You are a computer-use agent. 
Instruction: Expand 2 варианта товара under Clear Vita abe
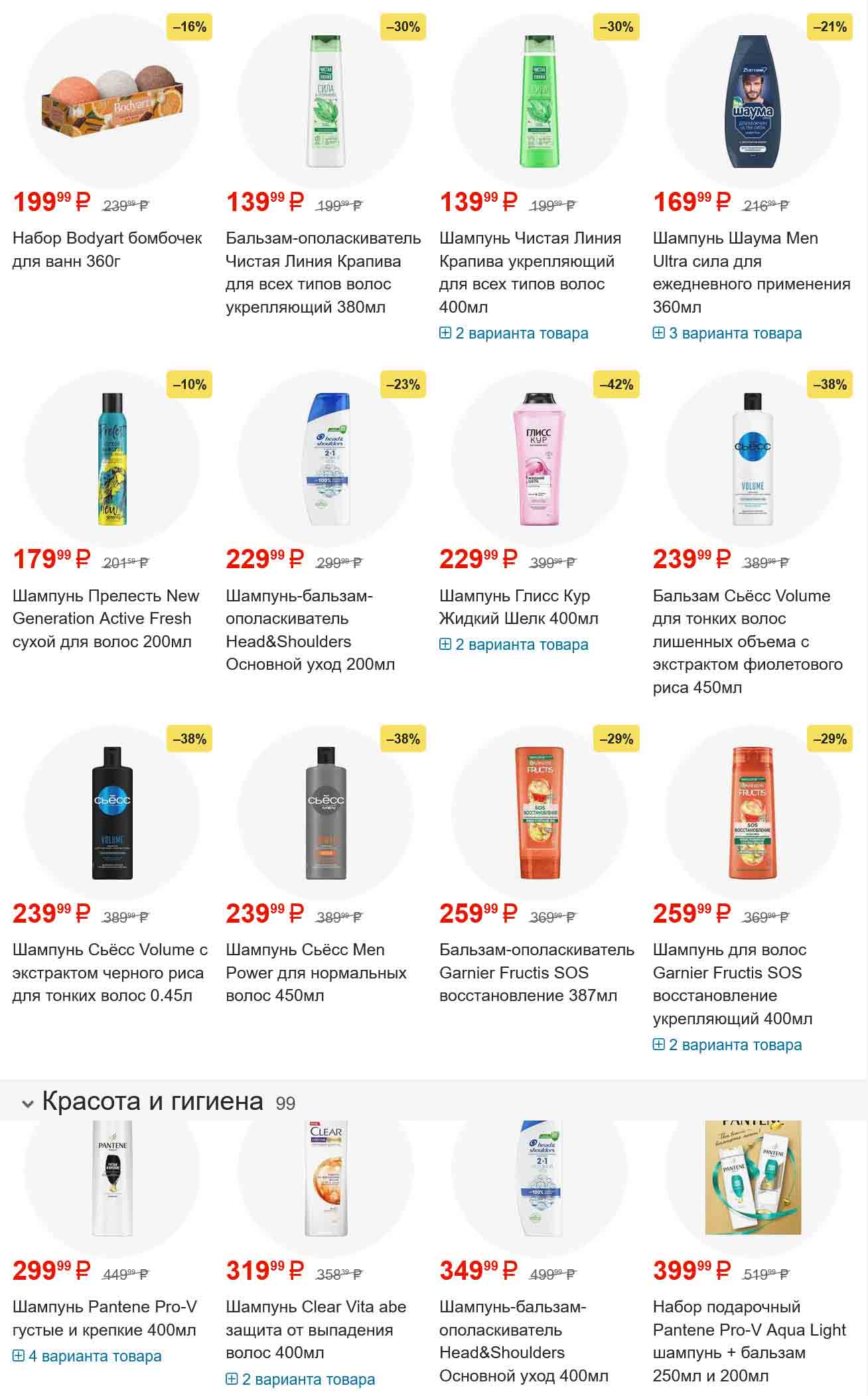pos(301,1379)
